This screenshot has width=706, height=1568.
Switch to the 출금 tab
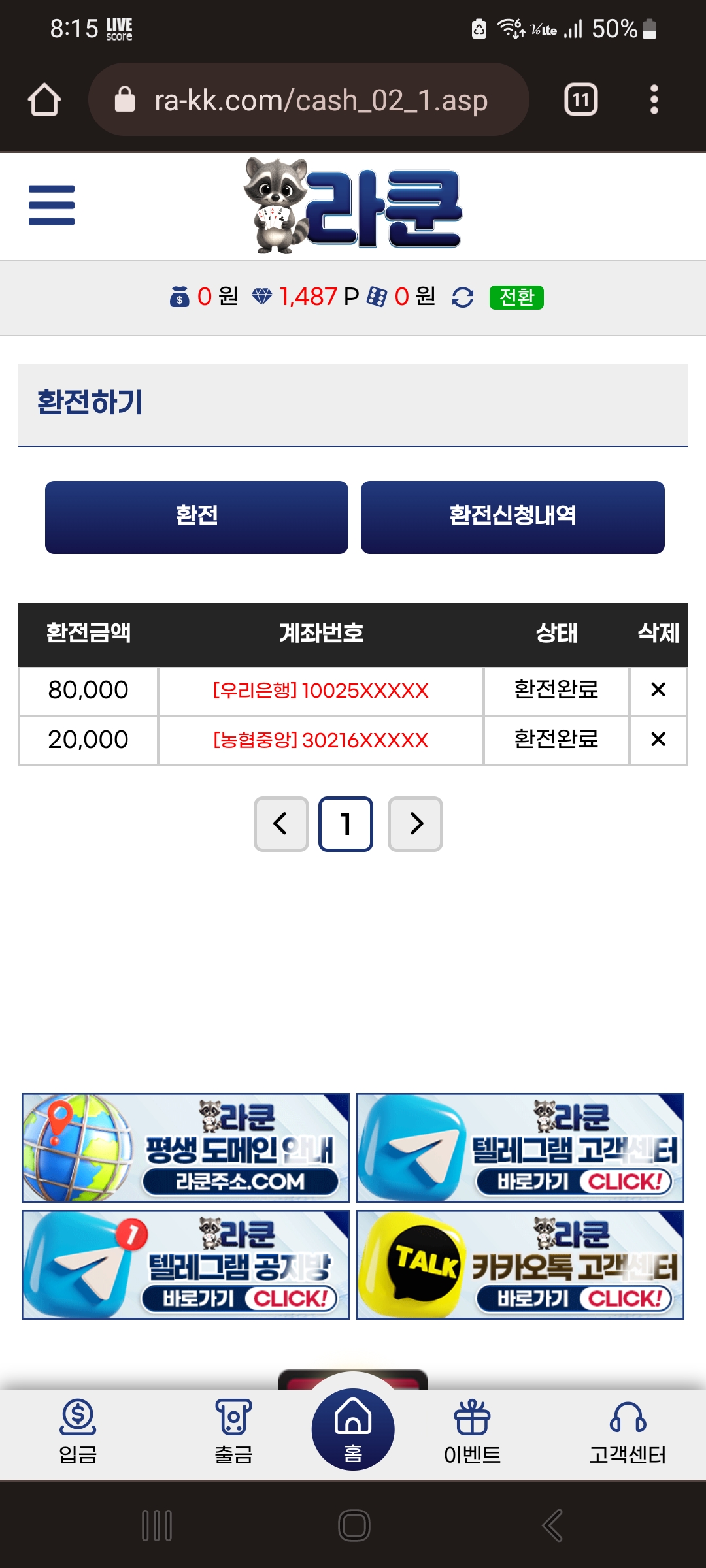[233, 1432]
